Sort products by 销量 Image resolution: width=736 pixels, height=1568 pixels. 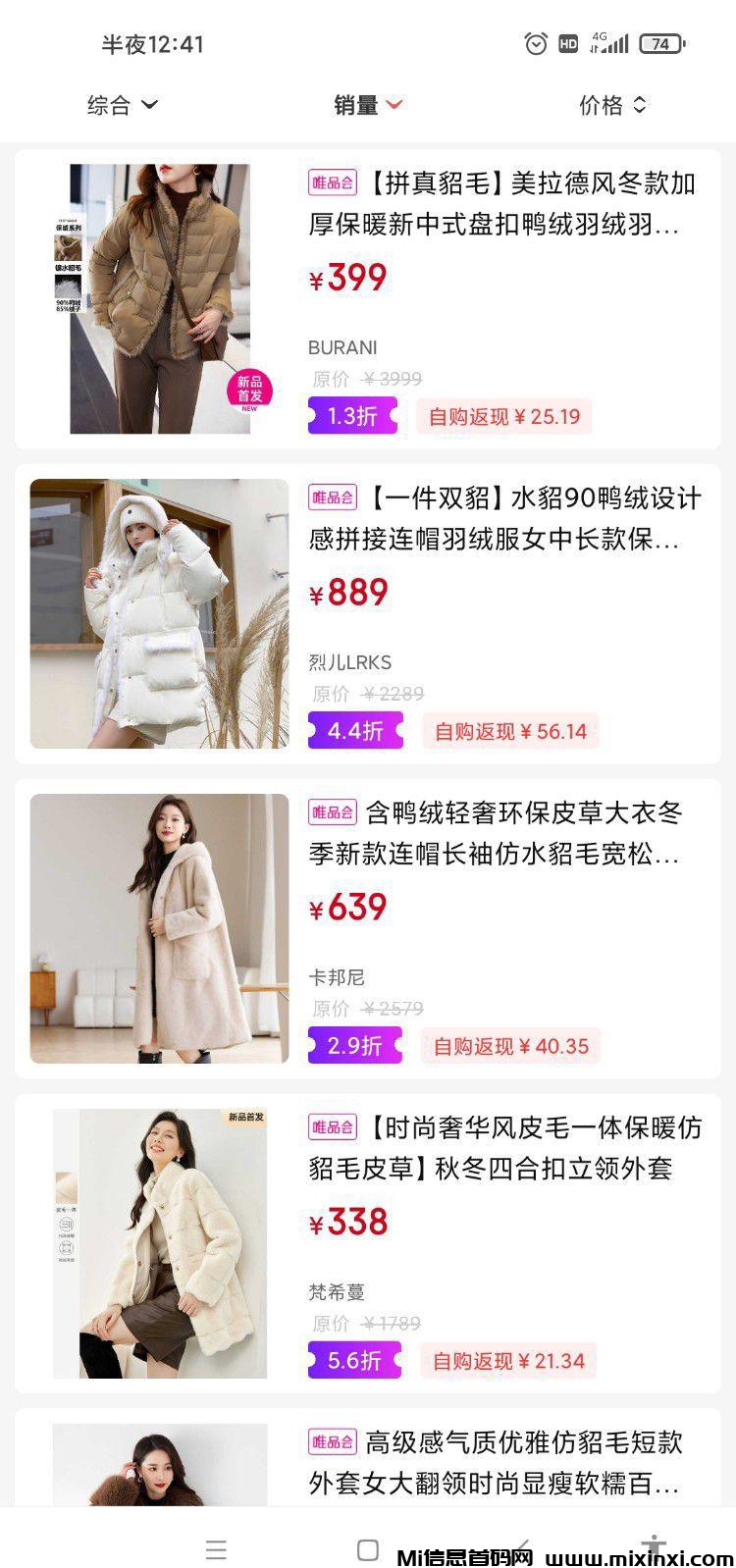pyautogui.click(x=367, y=105)
